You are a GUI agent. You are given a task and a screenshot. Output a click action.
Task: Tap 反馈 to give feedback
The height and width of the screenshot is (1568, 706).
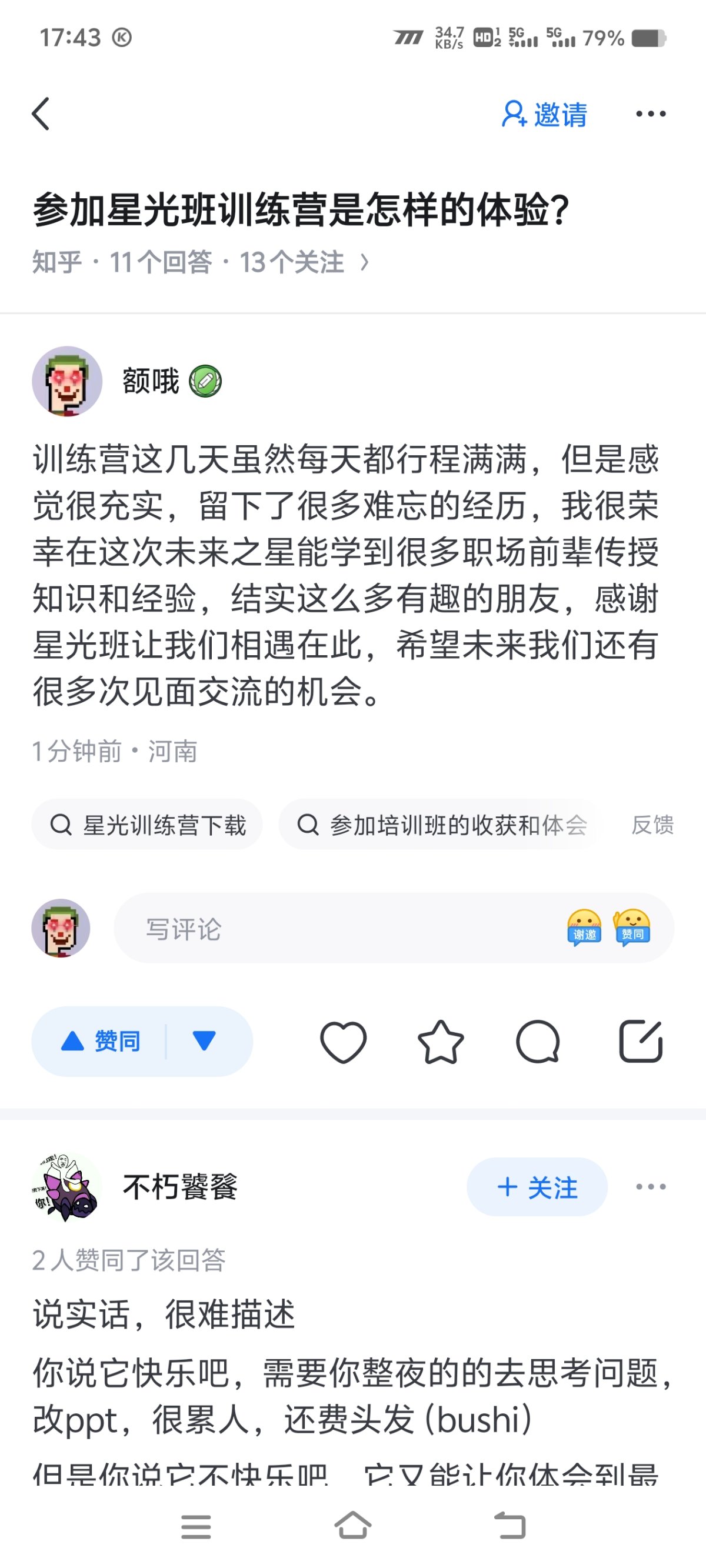(x=652, y=825)
